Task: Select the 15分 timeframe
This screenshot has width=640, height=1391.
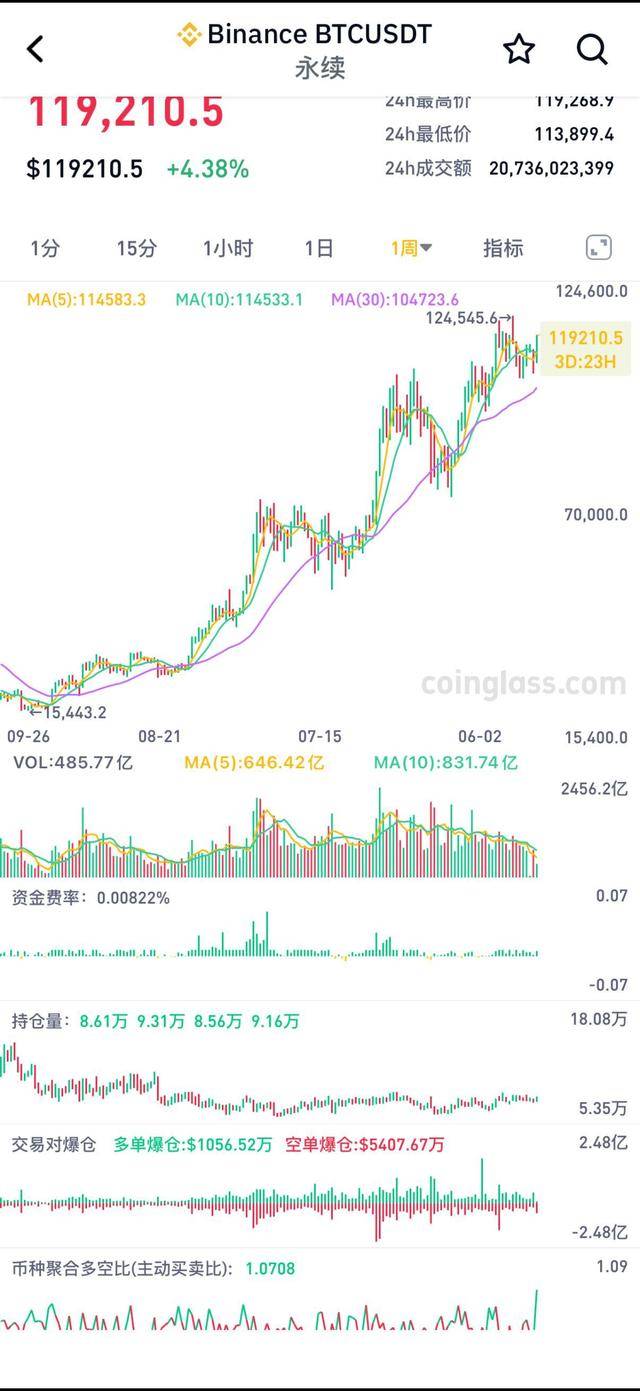Action: pyautogui.click(x=136, y=248)
